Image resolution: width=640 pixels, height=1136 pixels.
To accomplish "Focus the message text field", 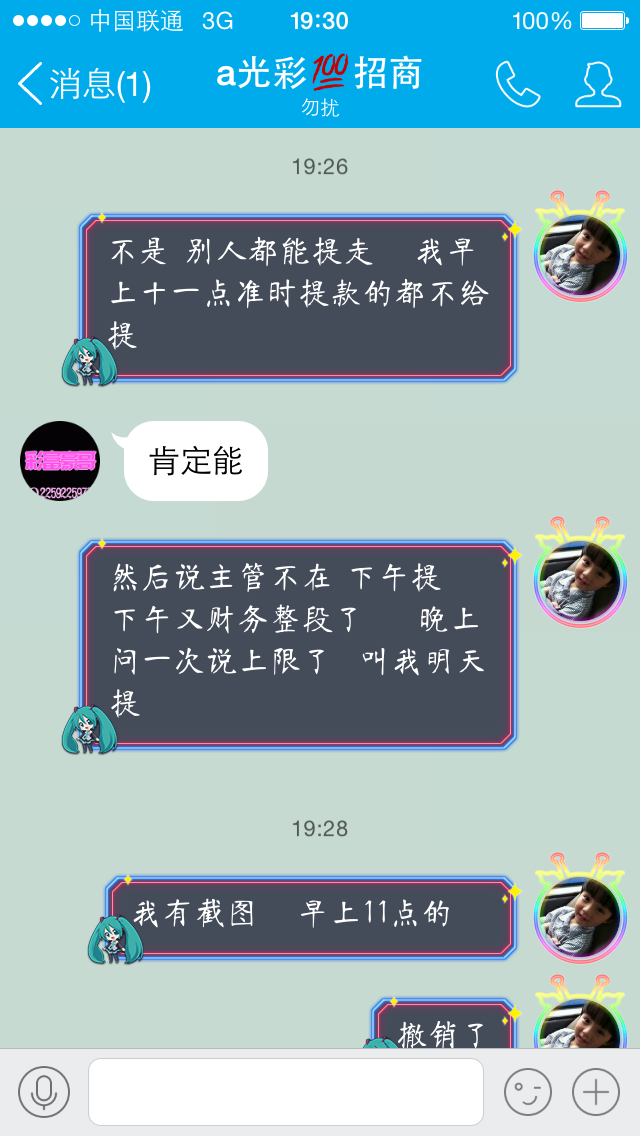I will click(286, 1092).
